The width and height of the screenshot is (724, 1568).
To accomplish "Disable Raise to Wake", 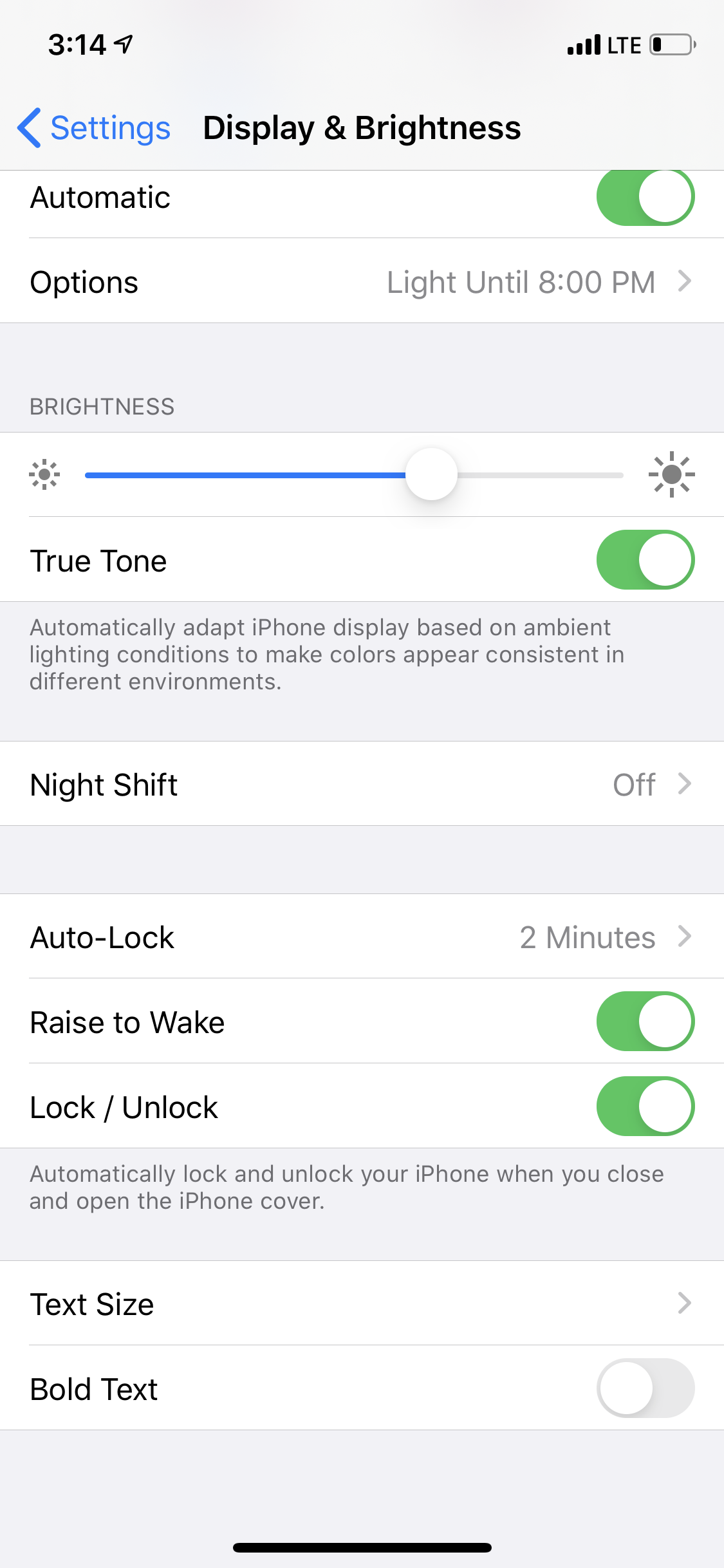I will coord(645,1022).
